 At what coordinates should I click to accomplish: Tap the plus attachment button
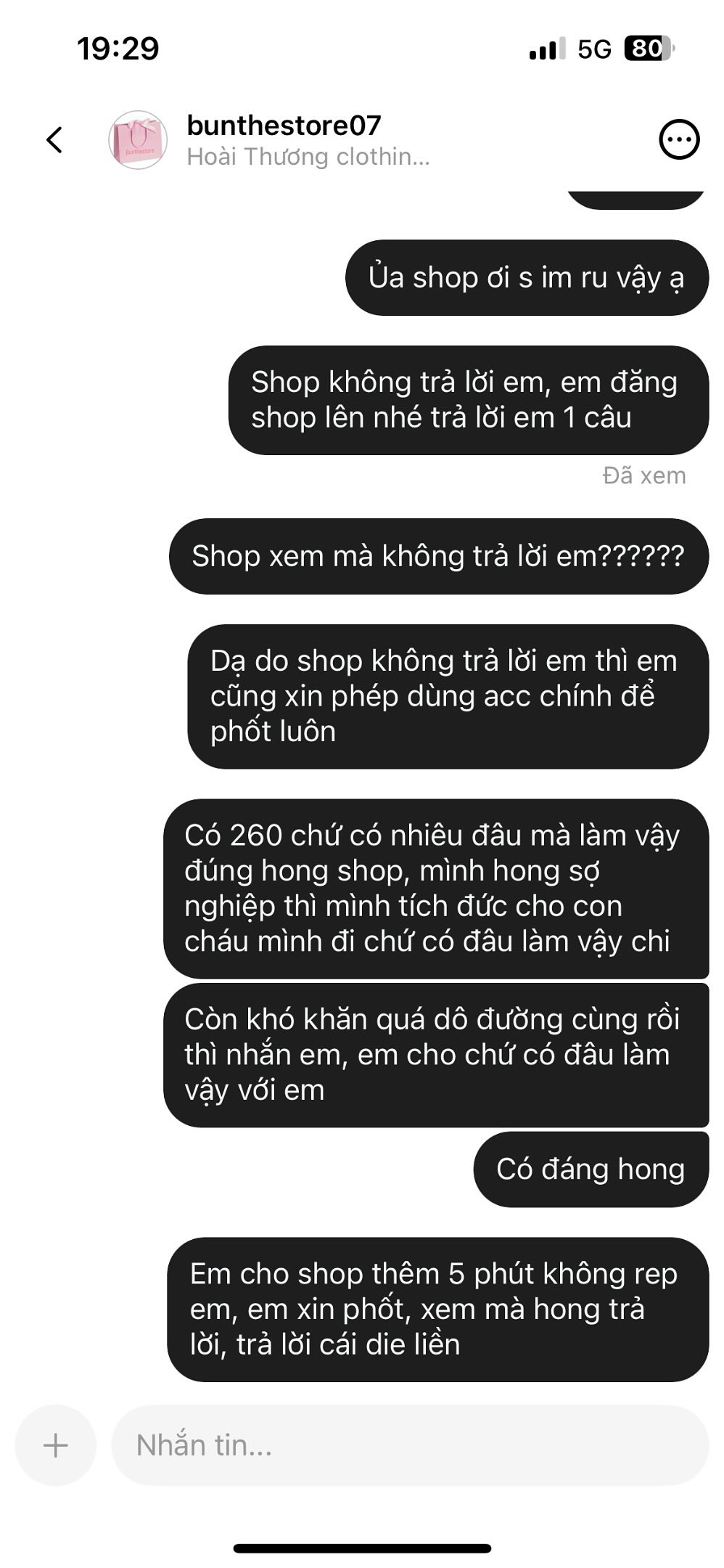[56, 1445]
